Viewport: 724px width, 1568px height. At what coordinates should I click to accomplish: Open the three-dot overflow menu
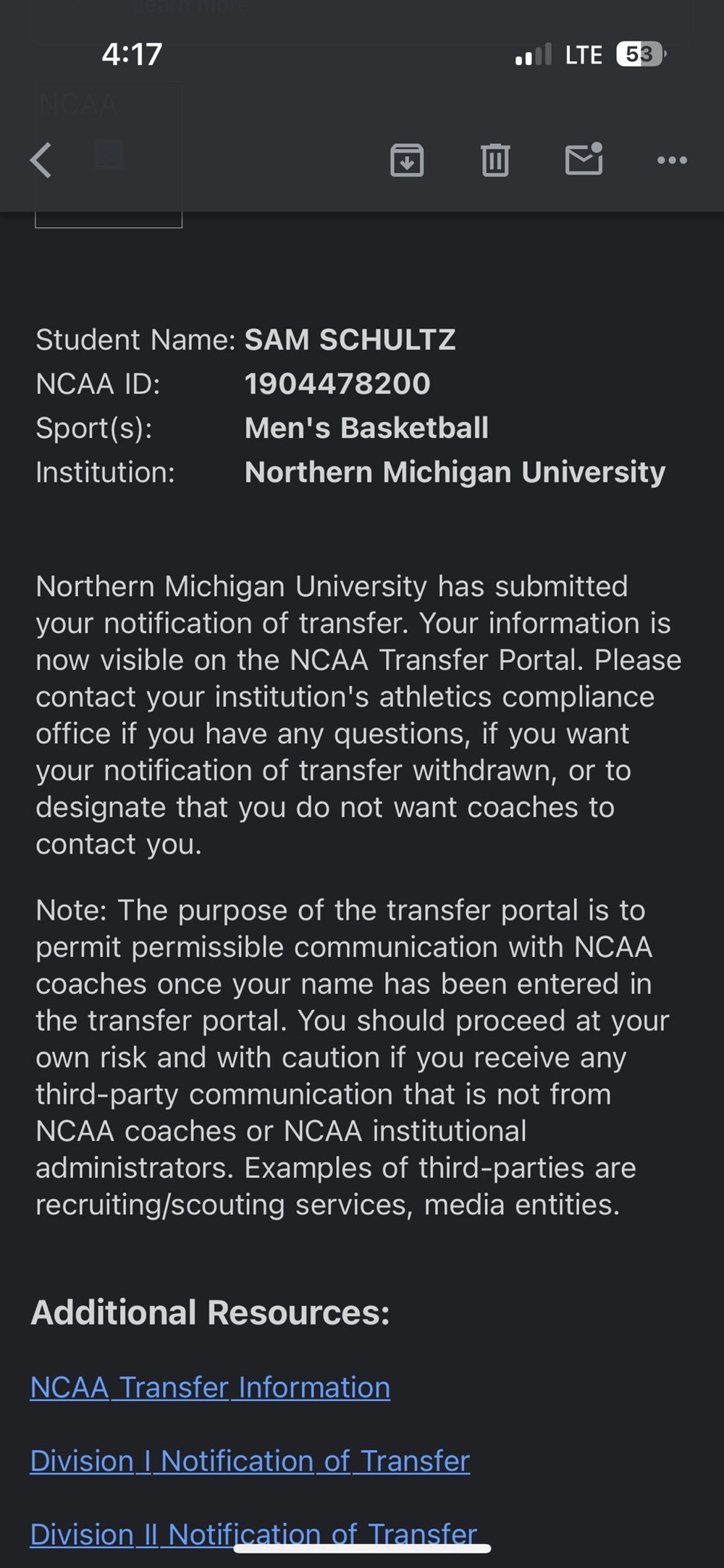(672, 160)
